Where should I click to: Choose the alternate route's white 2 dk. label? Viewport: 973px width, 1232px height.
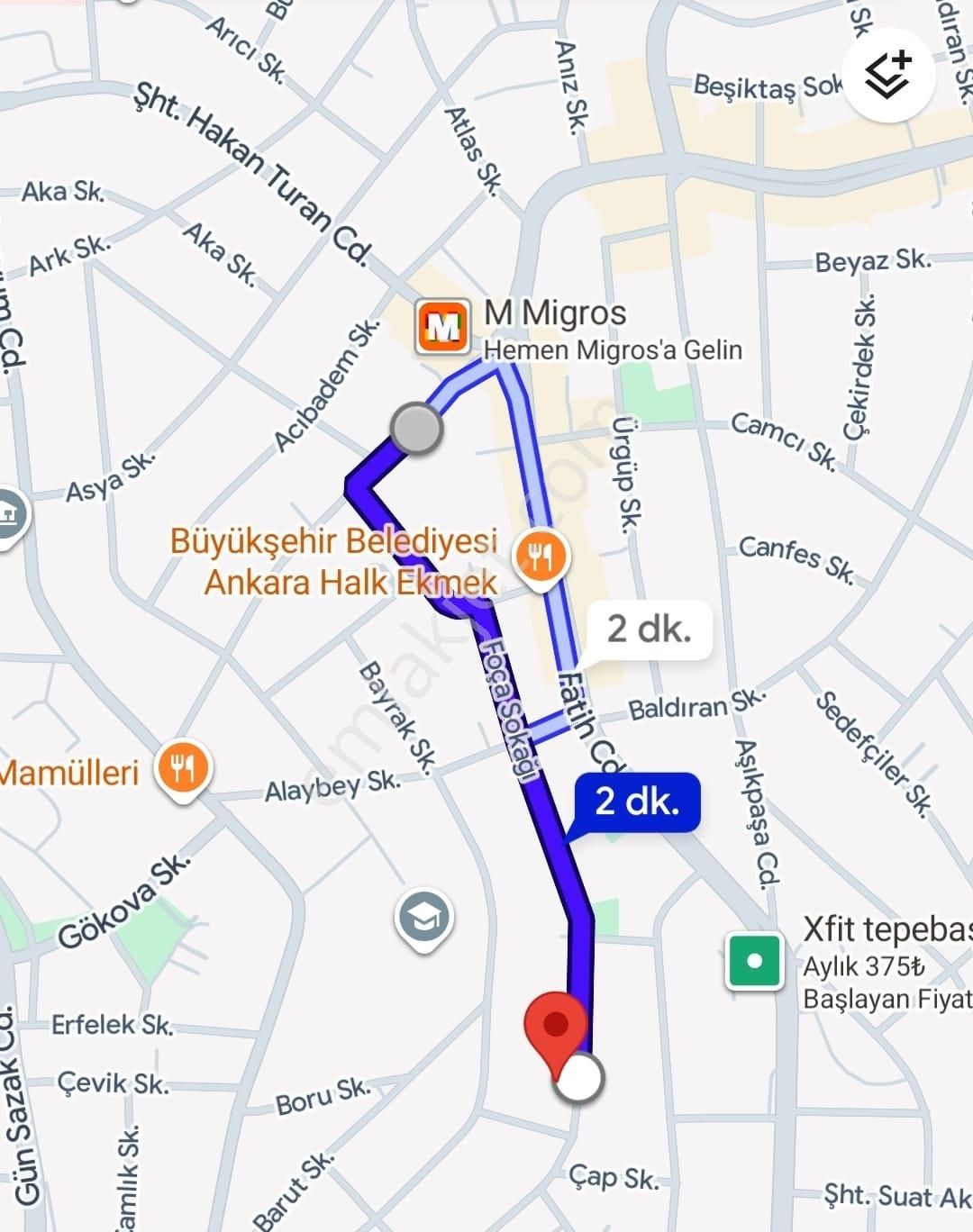pyautogui.click(x=649, y=629)
